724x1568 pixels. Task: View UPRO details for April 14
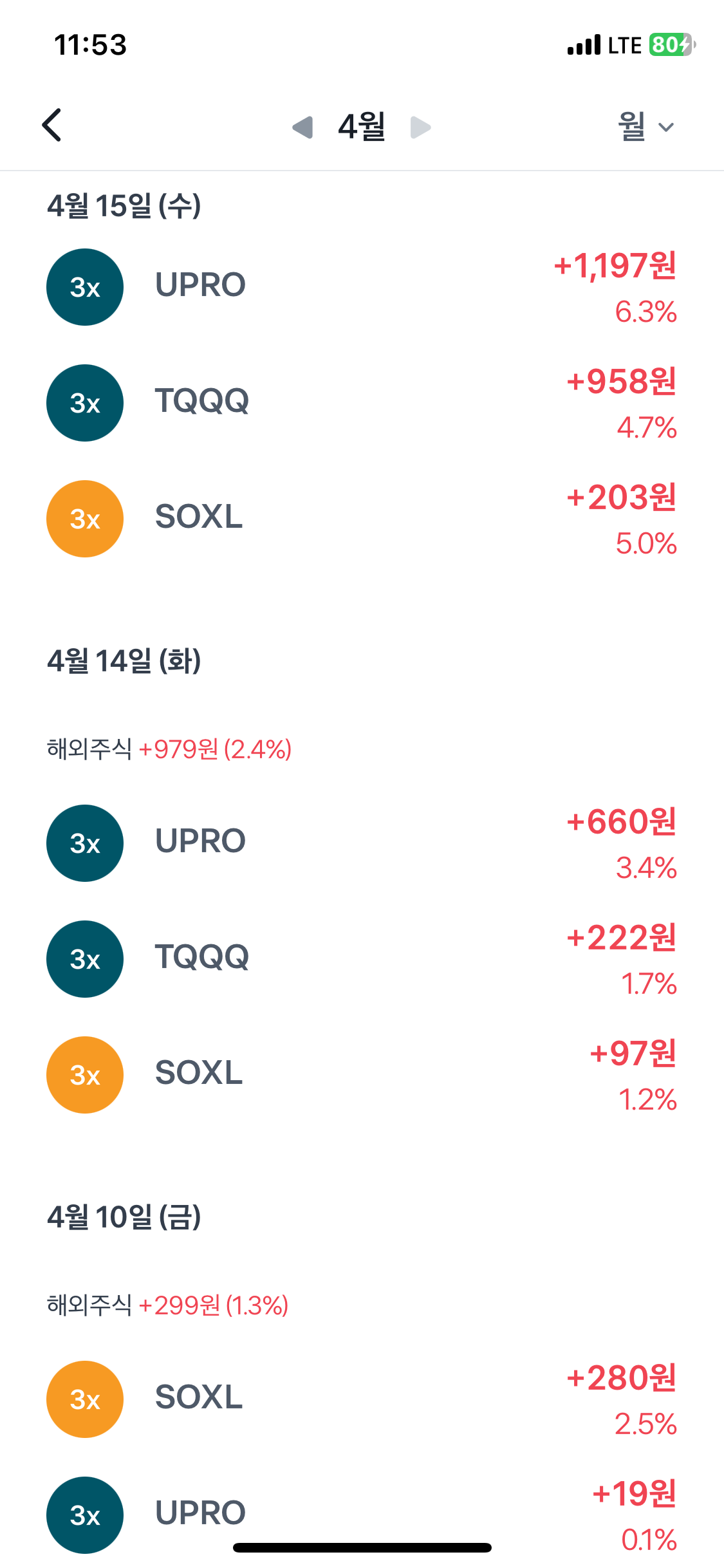[x=360, y=843]
